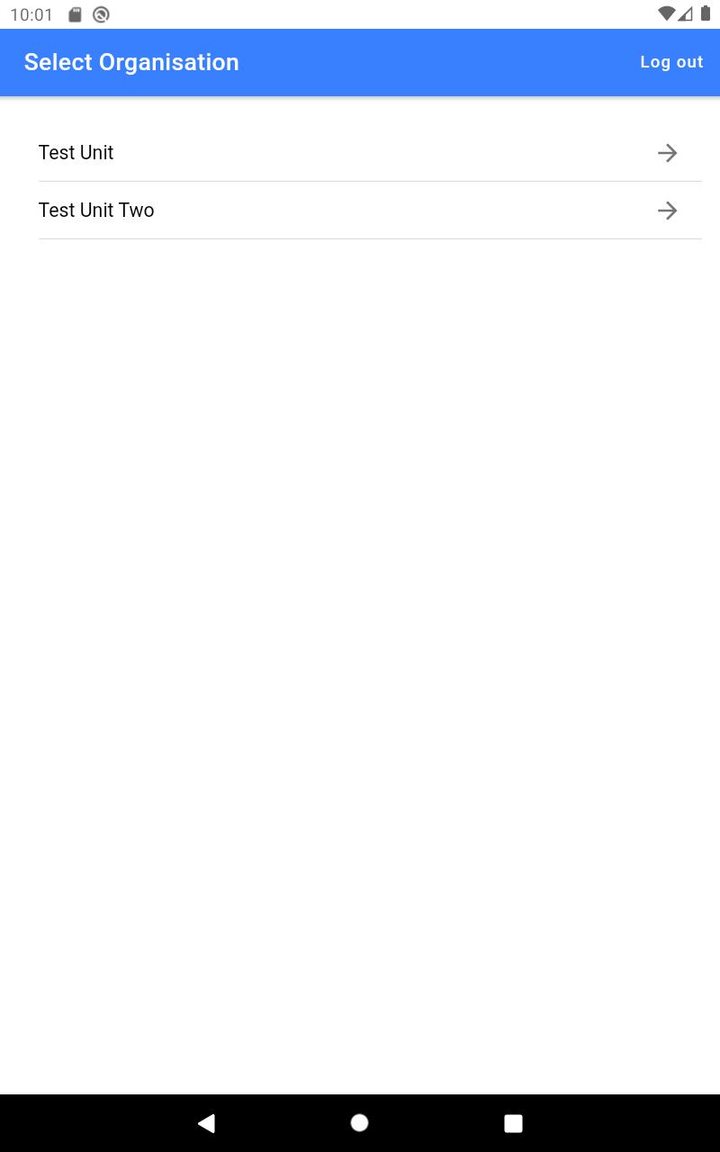Viewport: 720px width, 1152px height.
Task: Log out of the account
Action: click(671, 62)
